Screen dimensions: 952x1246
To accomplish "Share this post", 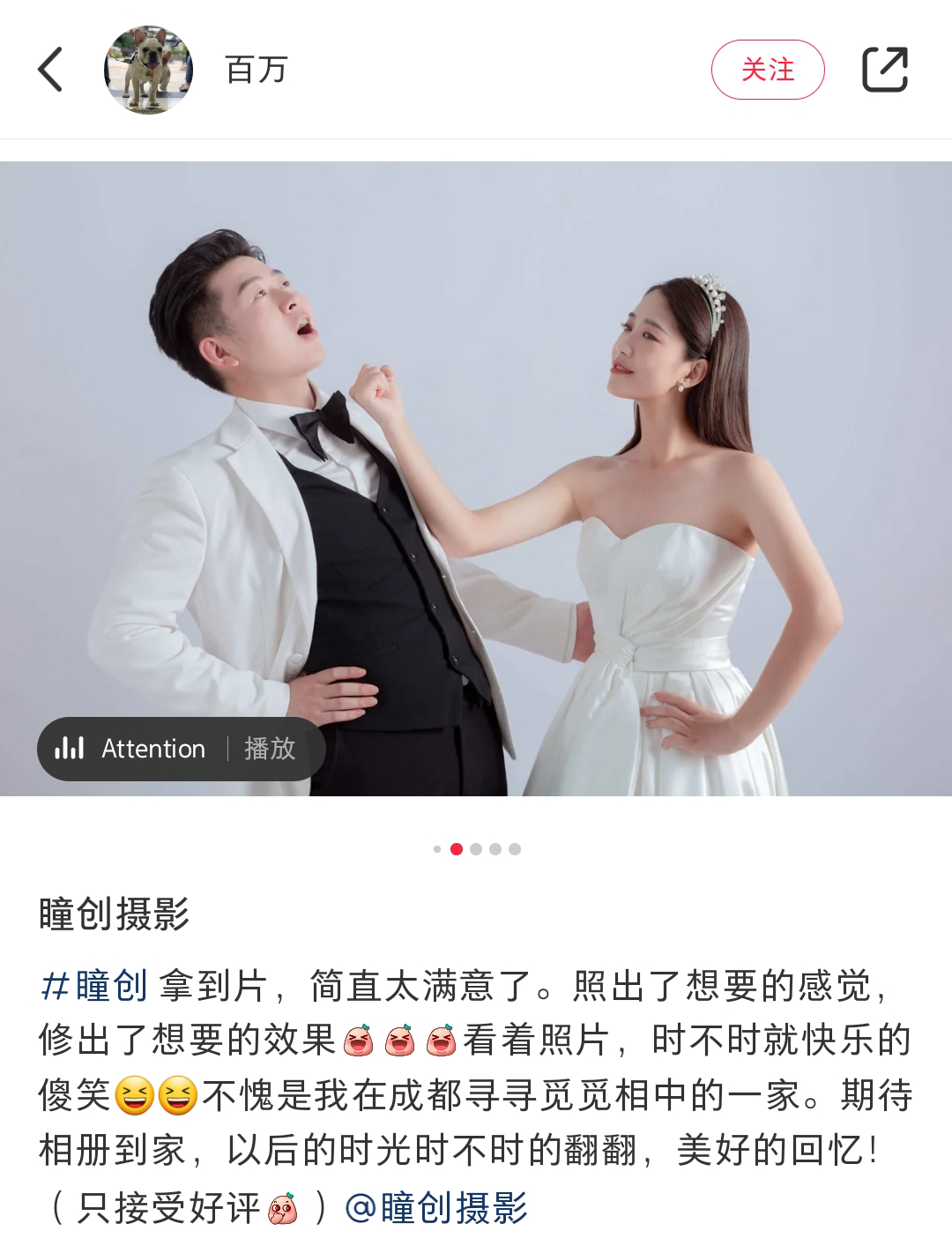I will point(884,70).
